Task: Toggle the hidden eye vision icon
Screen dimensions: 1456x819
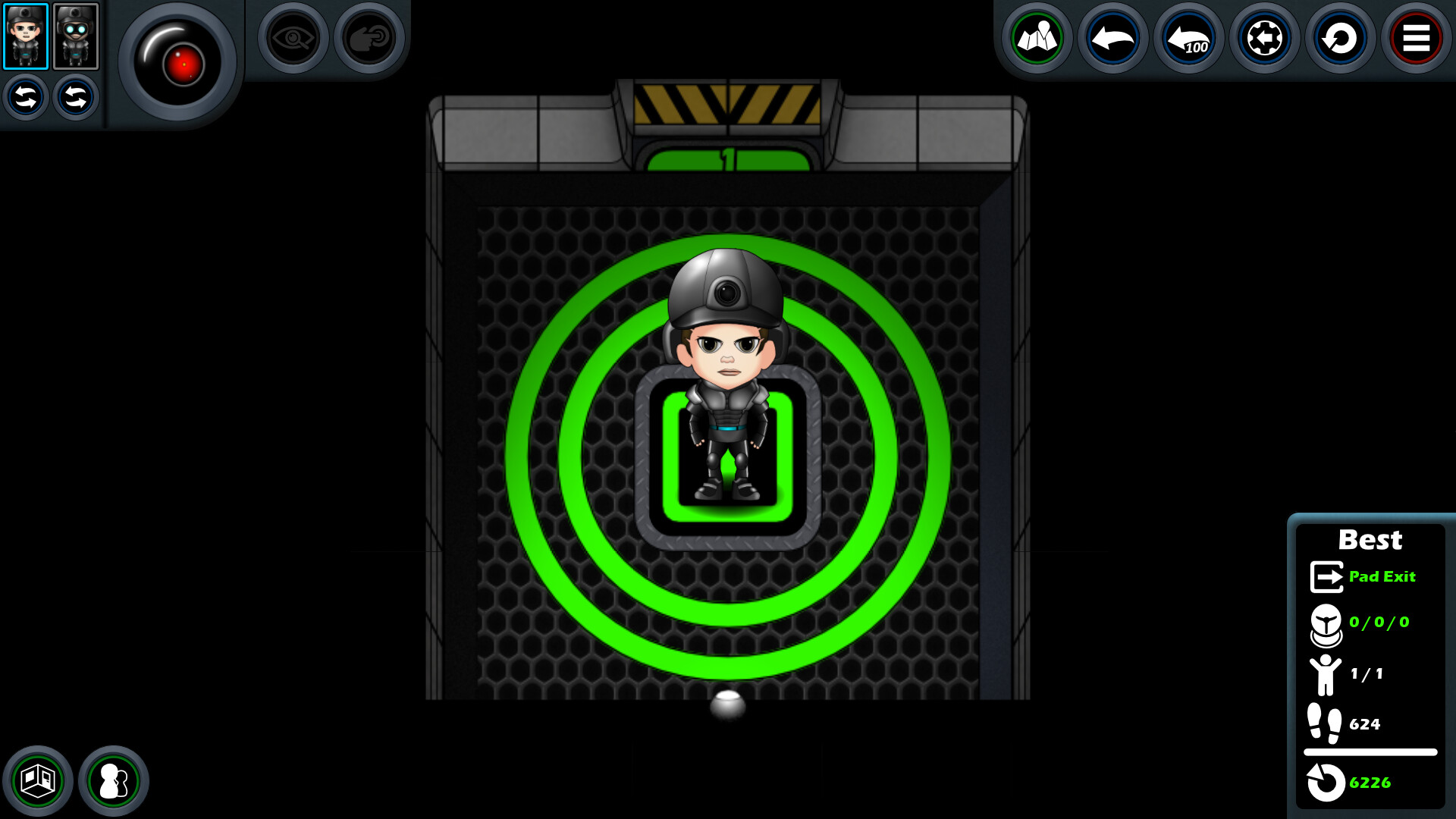Action: click(x=293, y=37)
